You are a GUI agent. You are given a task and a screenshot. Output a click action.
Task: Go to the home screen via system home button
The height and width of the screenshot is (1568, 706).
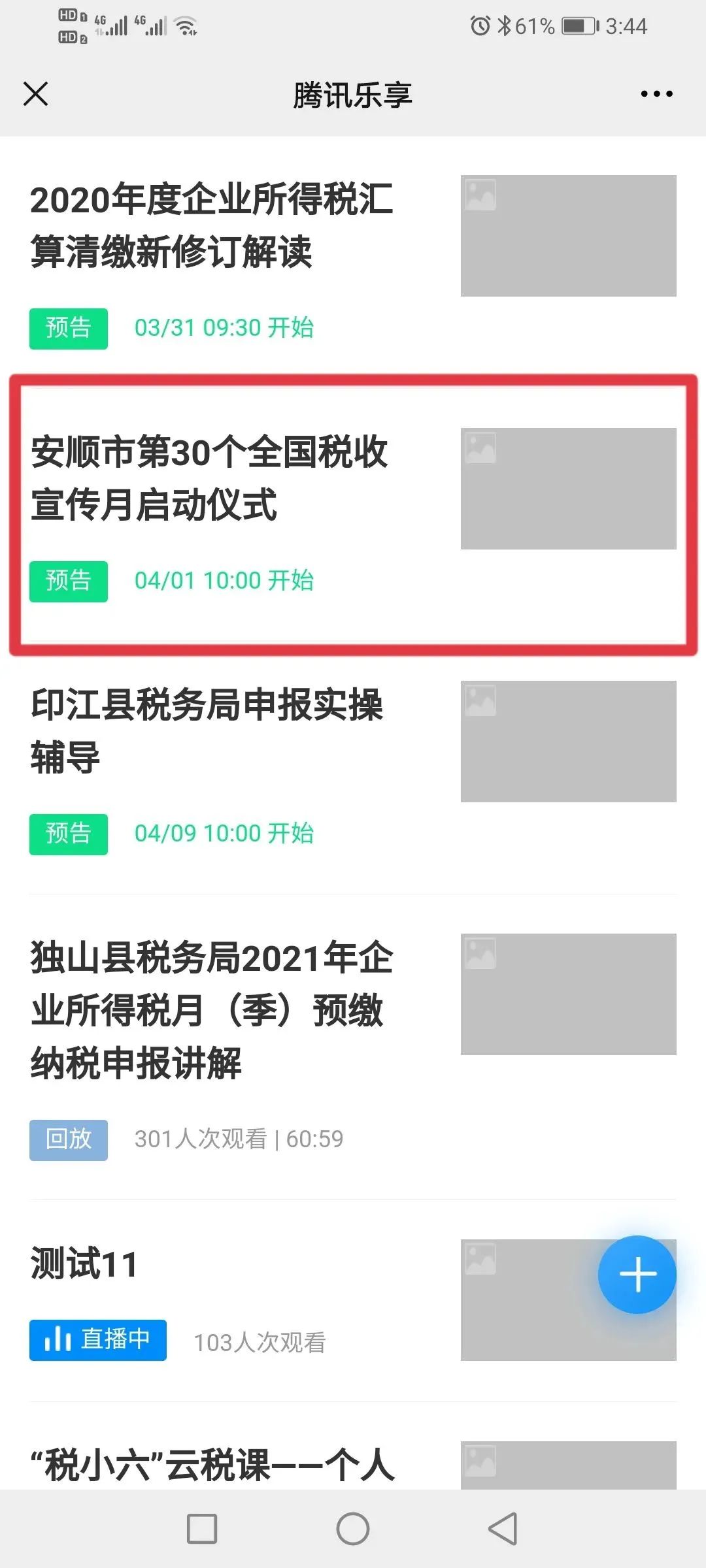tap(353, 1529)
